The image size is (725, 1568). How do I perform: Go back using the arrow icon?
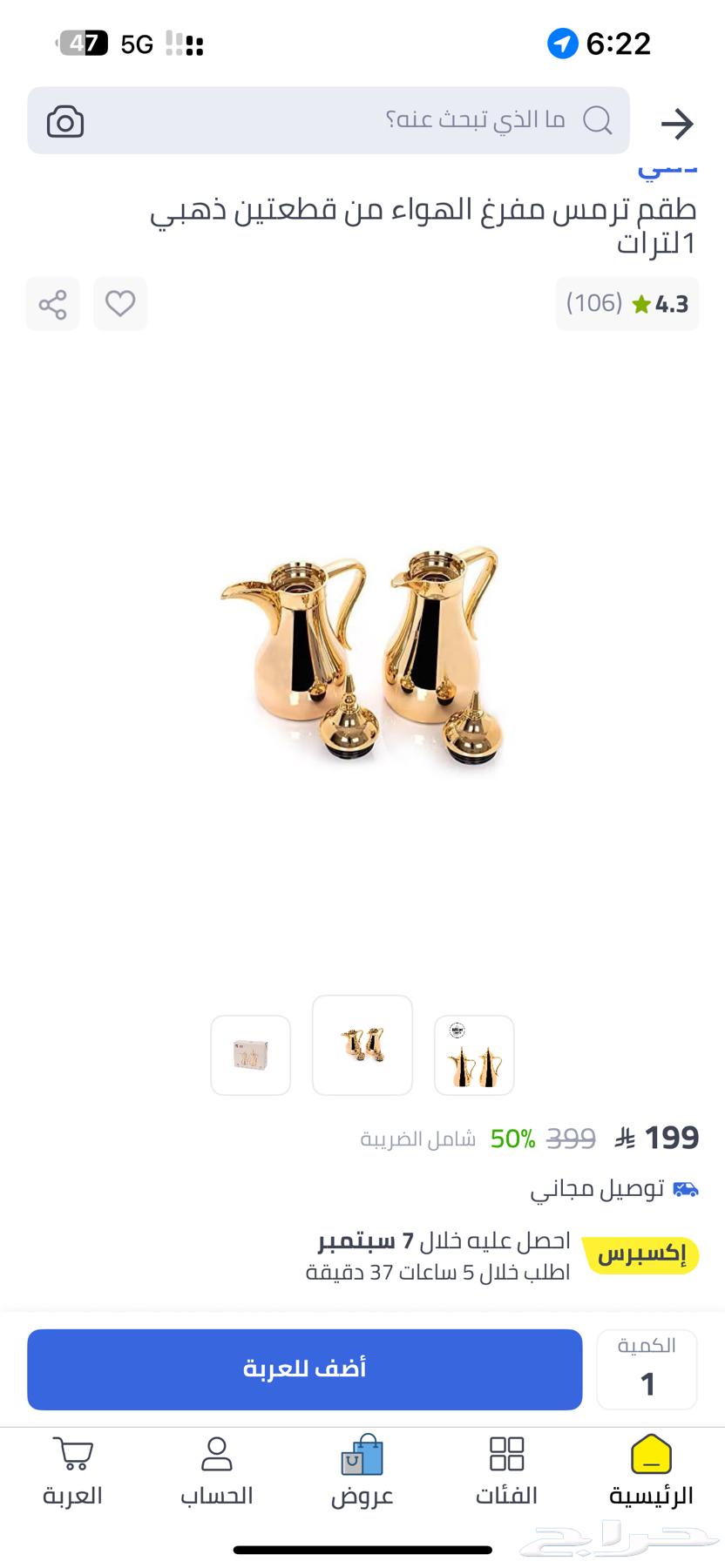tap(676, 124)
